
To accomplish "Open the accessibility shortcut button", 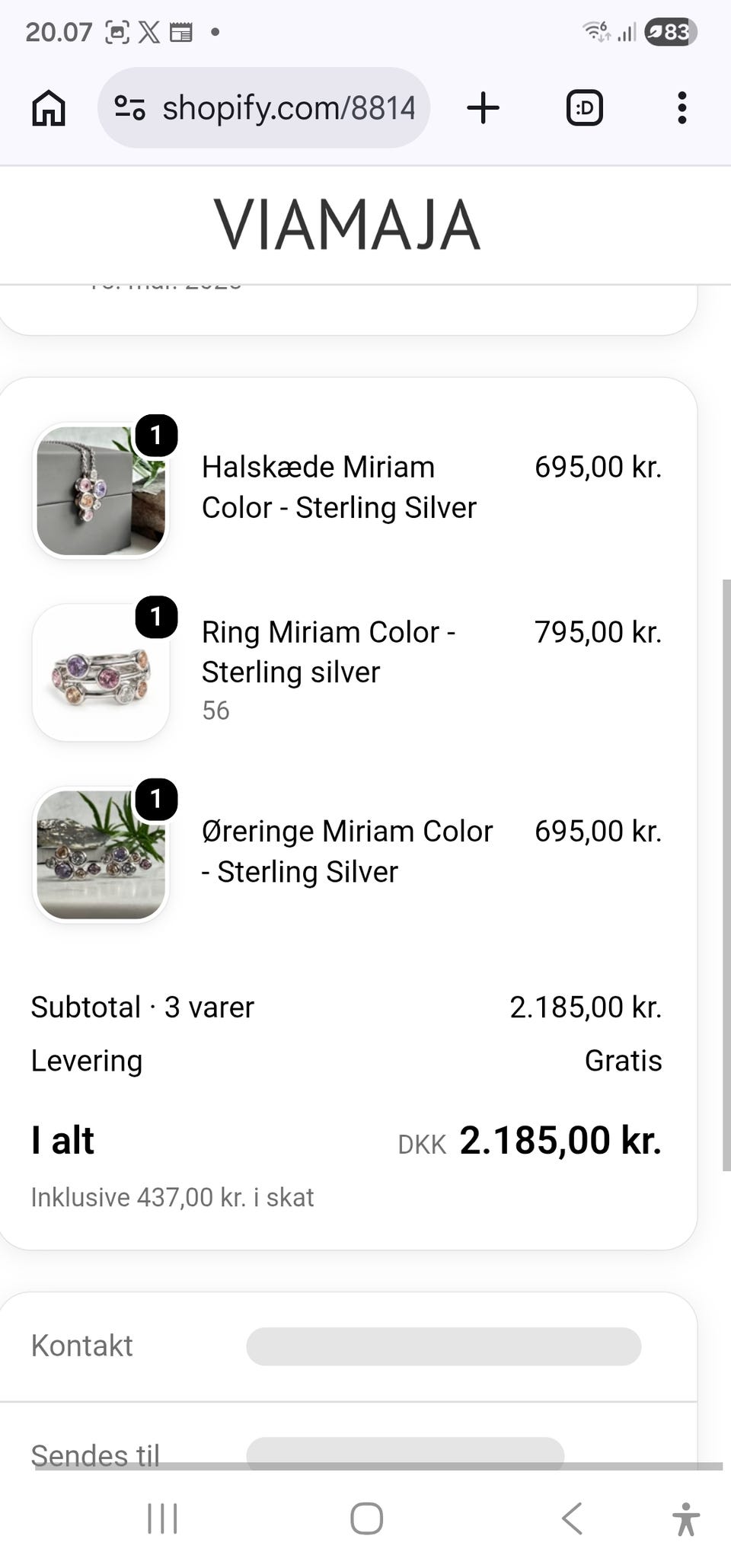I will [x=686, y=1518].
